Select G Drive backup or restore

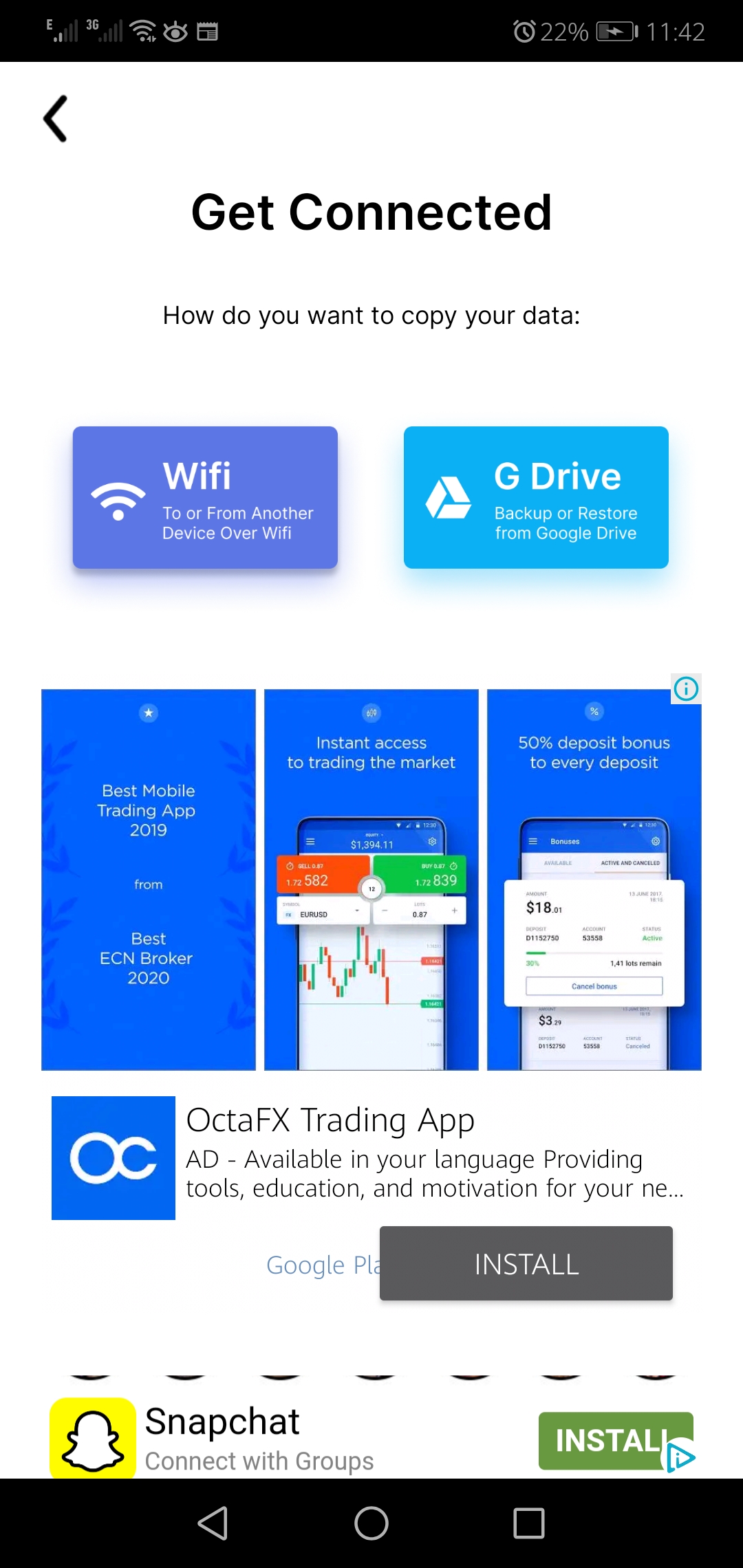[x=536, y=497]
